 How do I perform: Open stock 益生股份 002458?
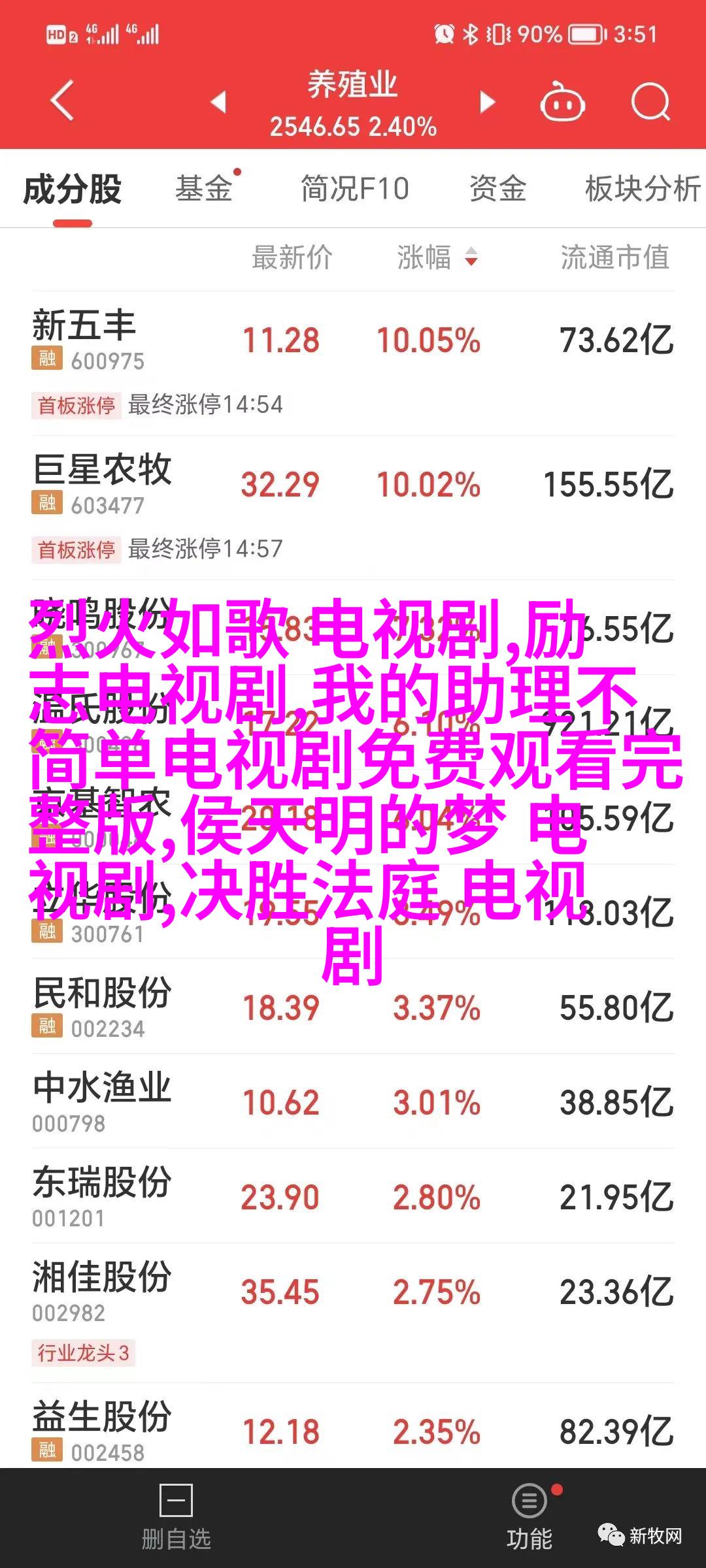pyautogui.click(x=353, y=1429)
